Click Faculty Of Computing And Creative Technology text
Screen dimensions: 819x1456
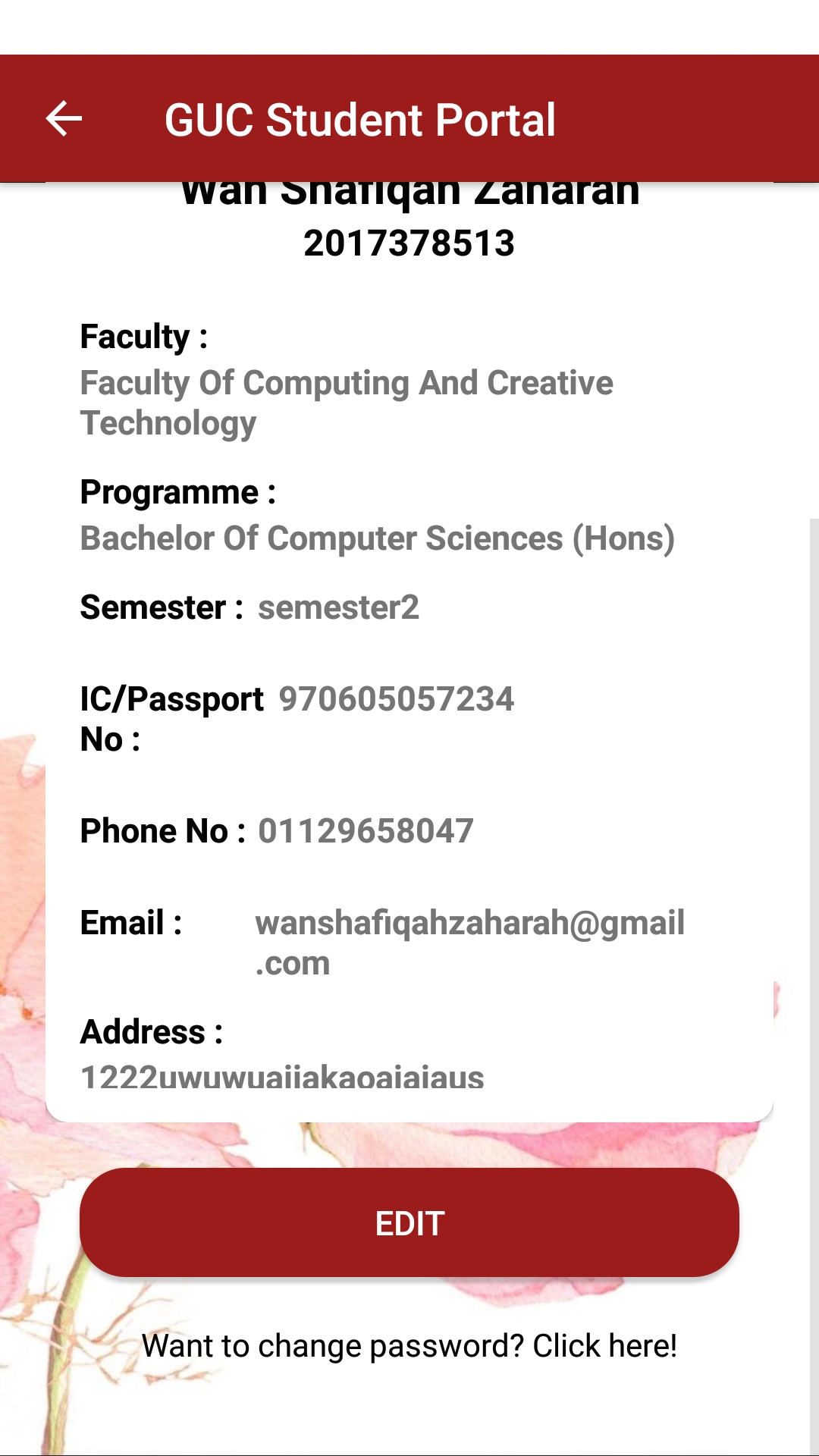[x=347, y=402]
